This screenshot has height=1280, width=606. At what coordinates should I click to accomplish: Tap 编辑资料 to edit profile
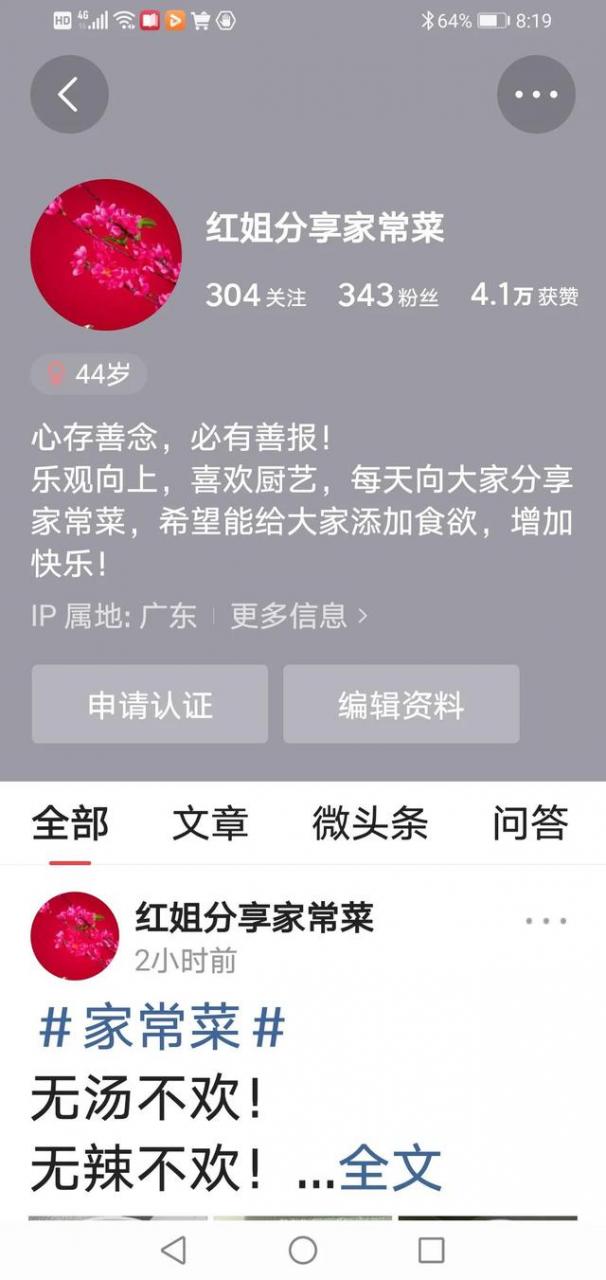pyautogui.click(x=401, y=704)
